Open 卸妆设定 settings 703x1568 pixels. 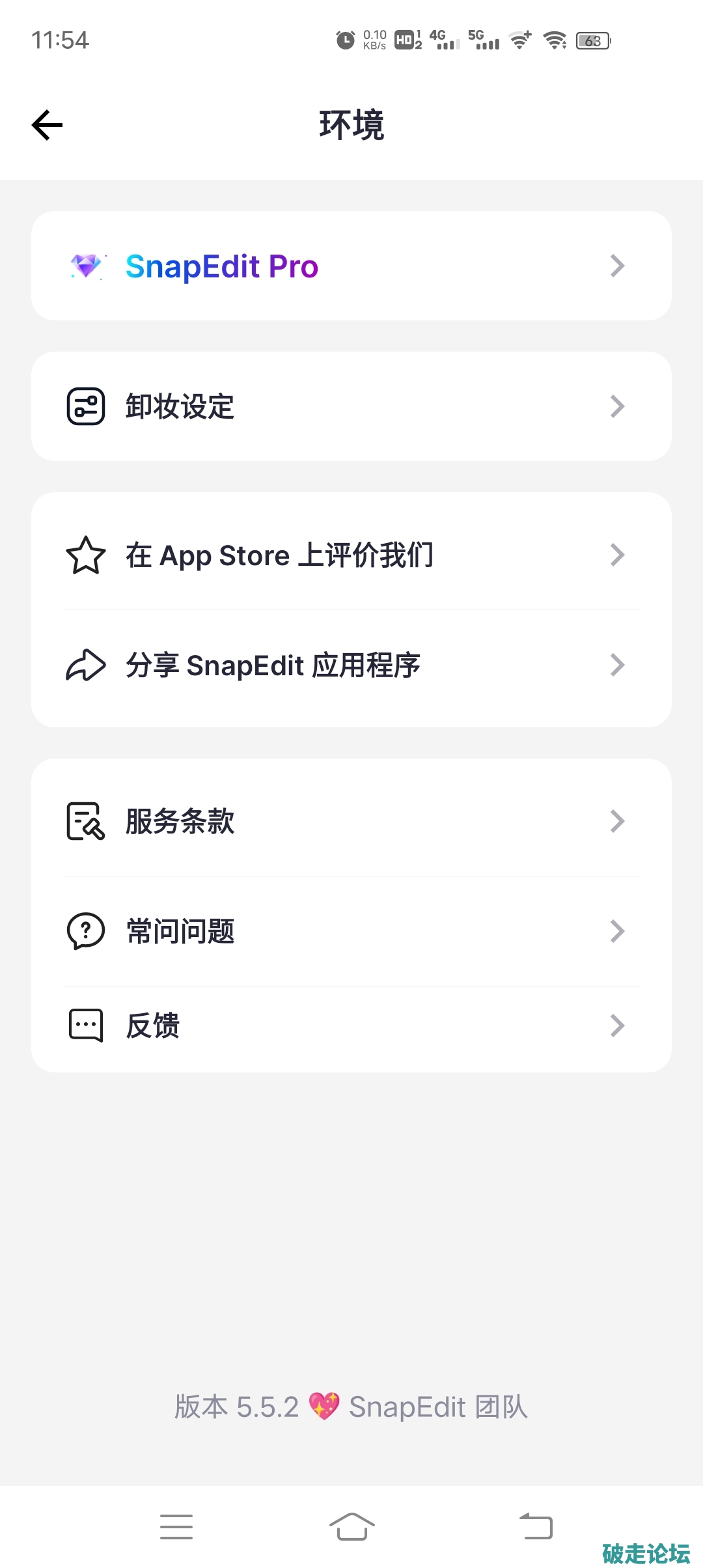pyautogui.click(x=351, y=406)
